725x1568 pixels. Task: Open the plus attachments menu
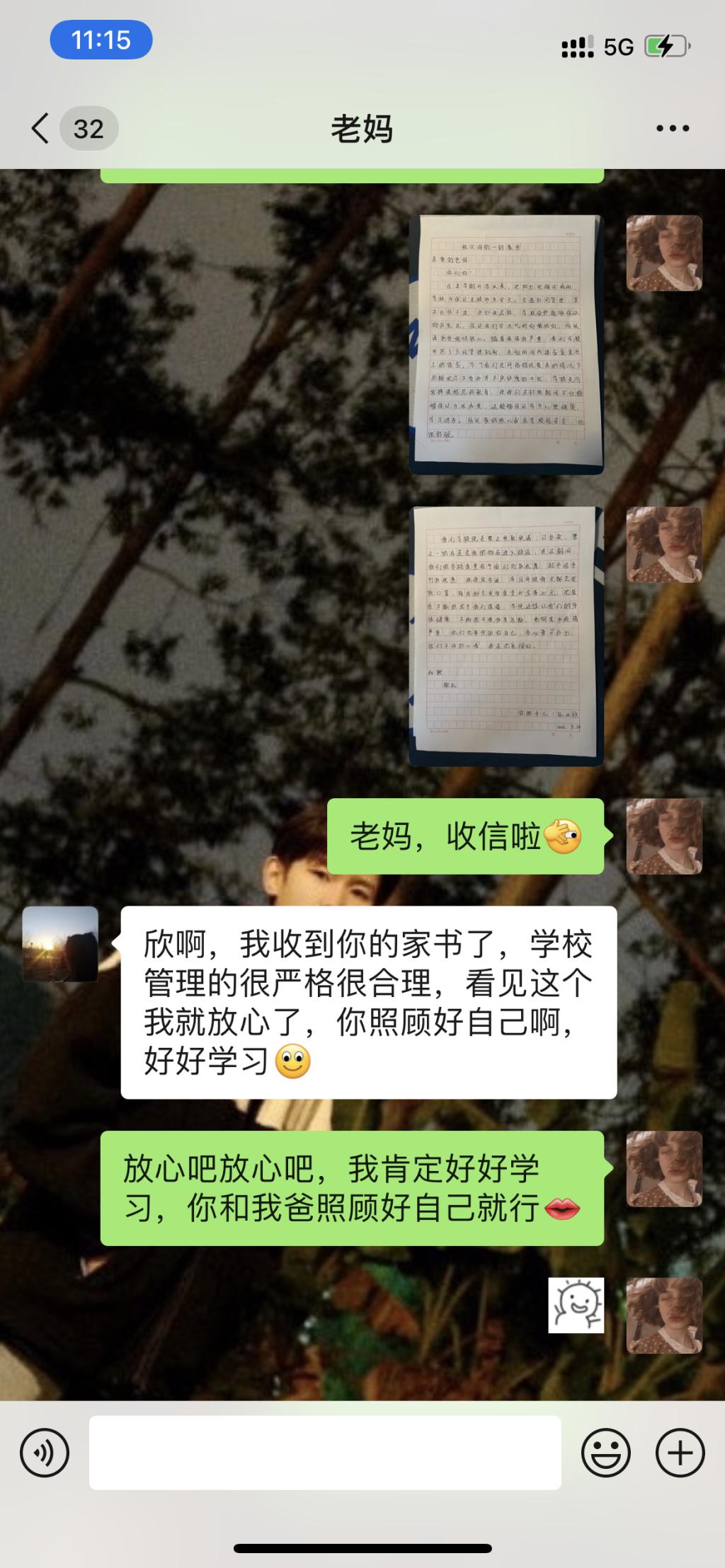(x=680, y=1453)
